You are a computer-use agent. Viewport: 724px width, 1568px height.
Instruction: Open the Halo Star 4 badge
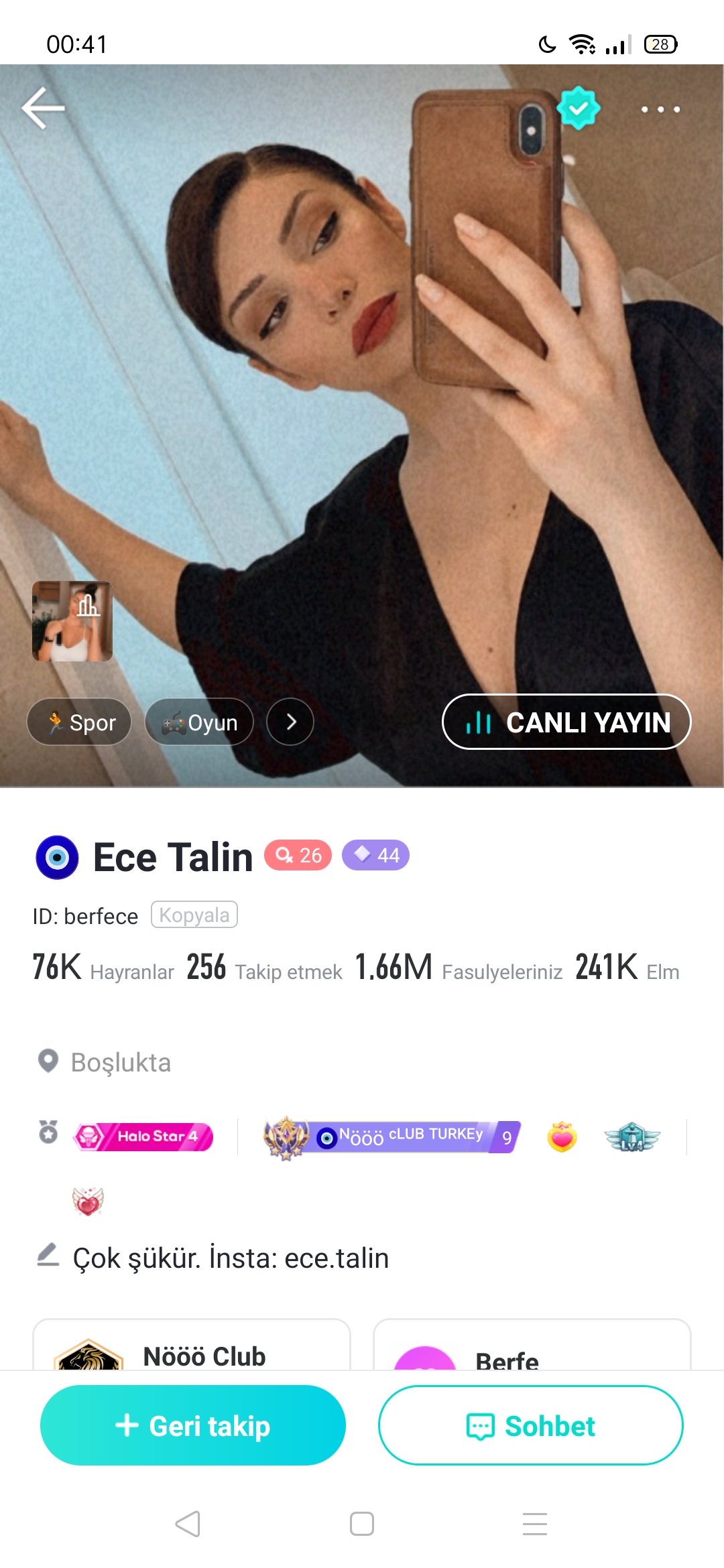pyautogui.click(x=143, y=1137)
